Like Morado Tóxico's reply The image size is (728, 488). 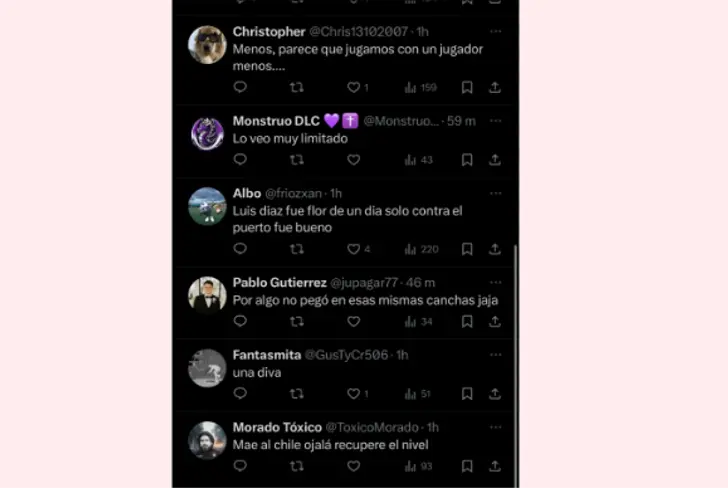(353, 466)
